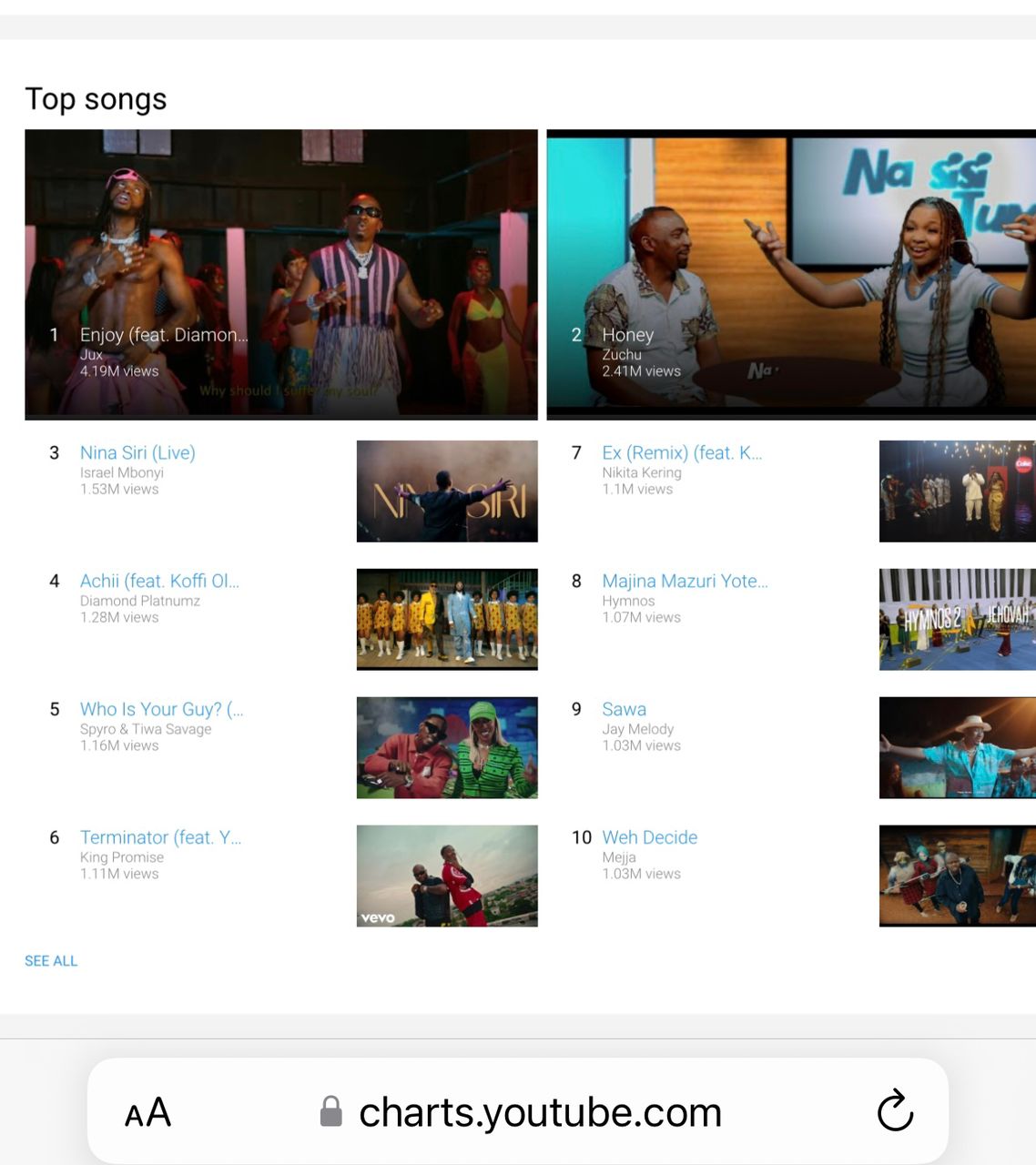The height and width of the screenshot is (1165, 1036).
Task: Tap the Nina Siri video thumbnail
Action: coord(447,491)
